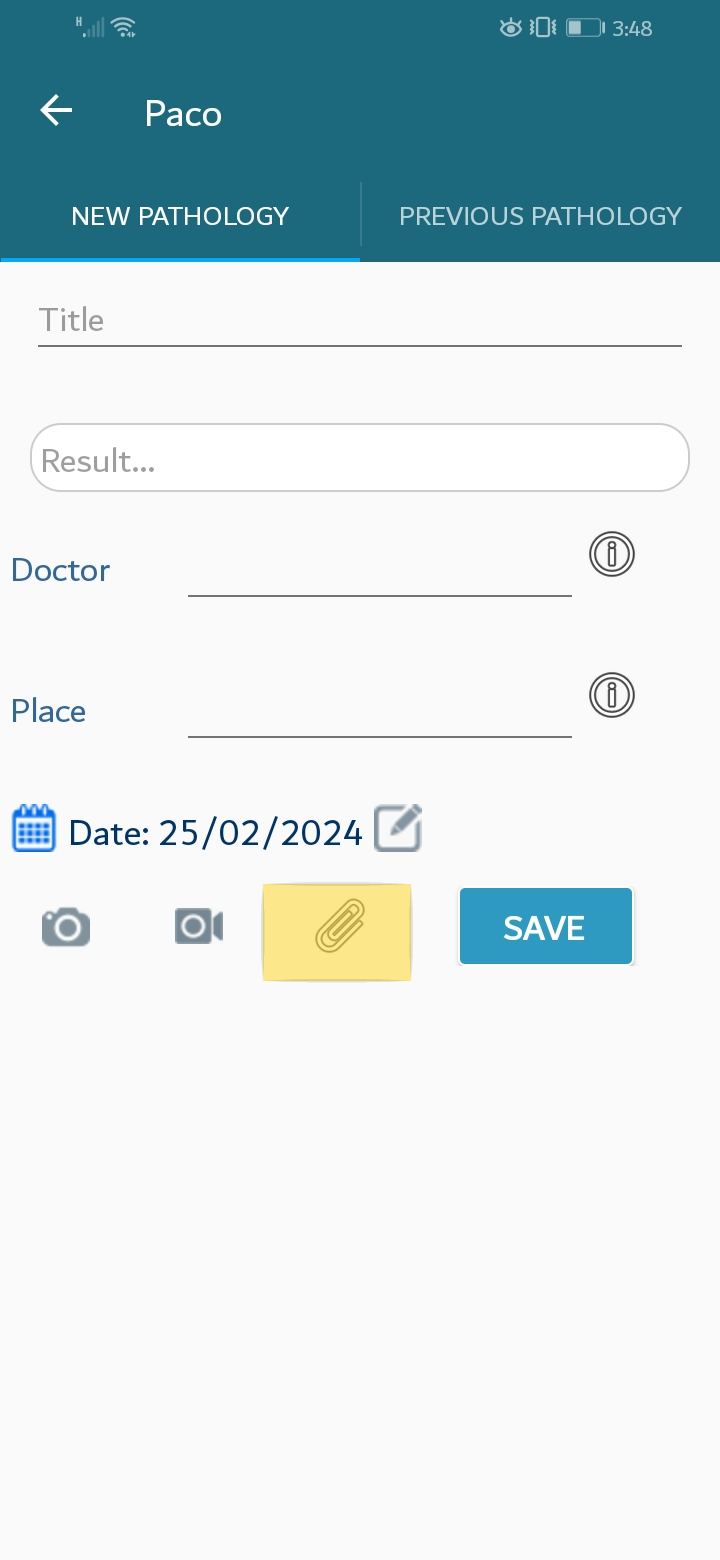Switch to the Previous Pathology tab
This screenshot has width=720, height=1560.
(x=540, y=216)
